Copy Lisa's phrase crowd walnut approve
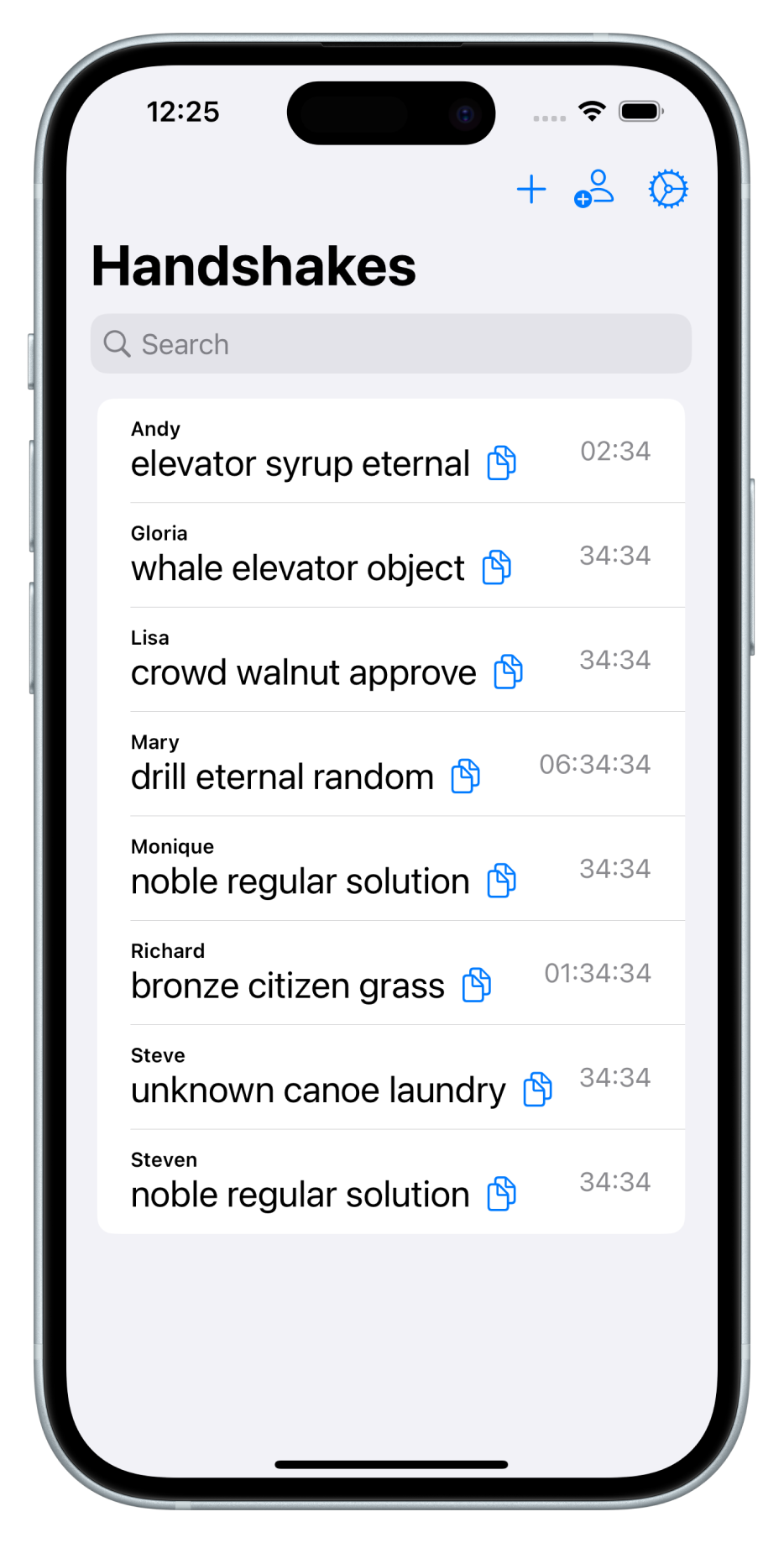Viewport: 784px width, 1543px height. 508,672
